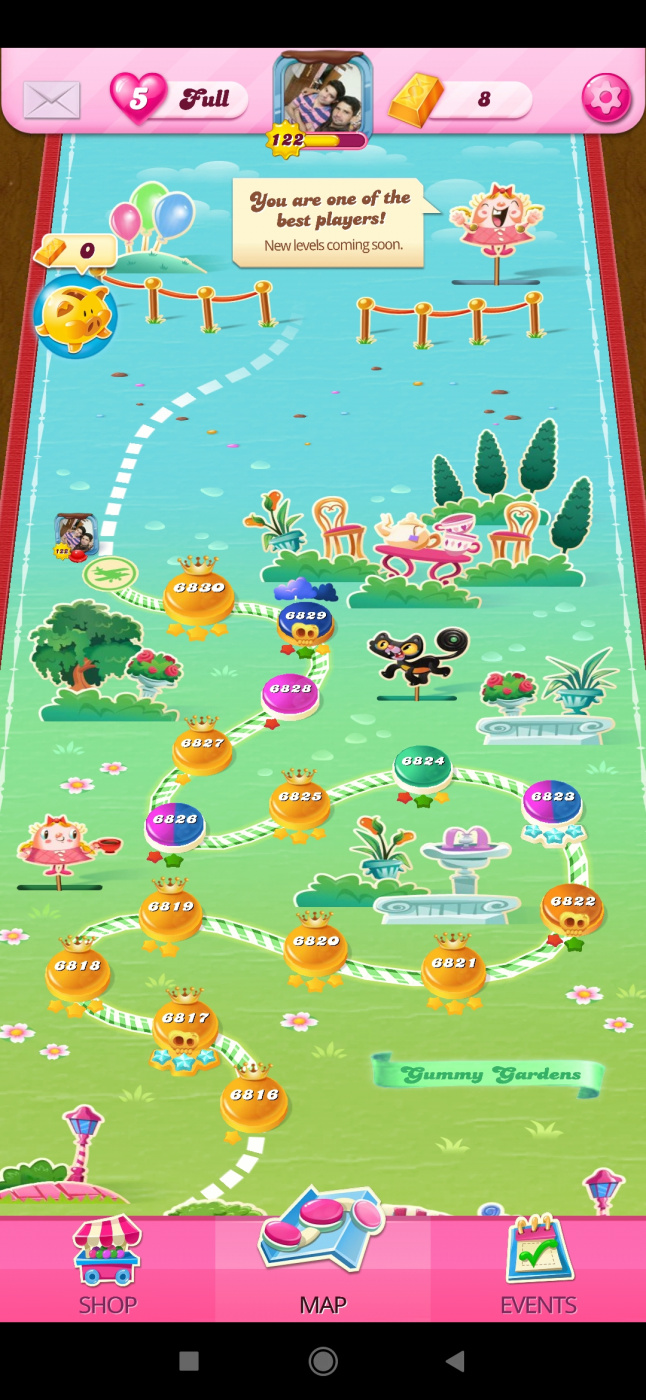Open the piggy bank
The width and height of the screenshot is (646, 1400).
(x=75, y=315)
